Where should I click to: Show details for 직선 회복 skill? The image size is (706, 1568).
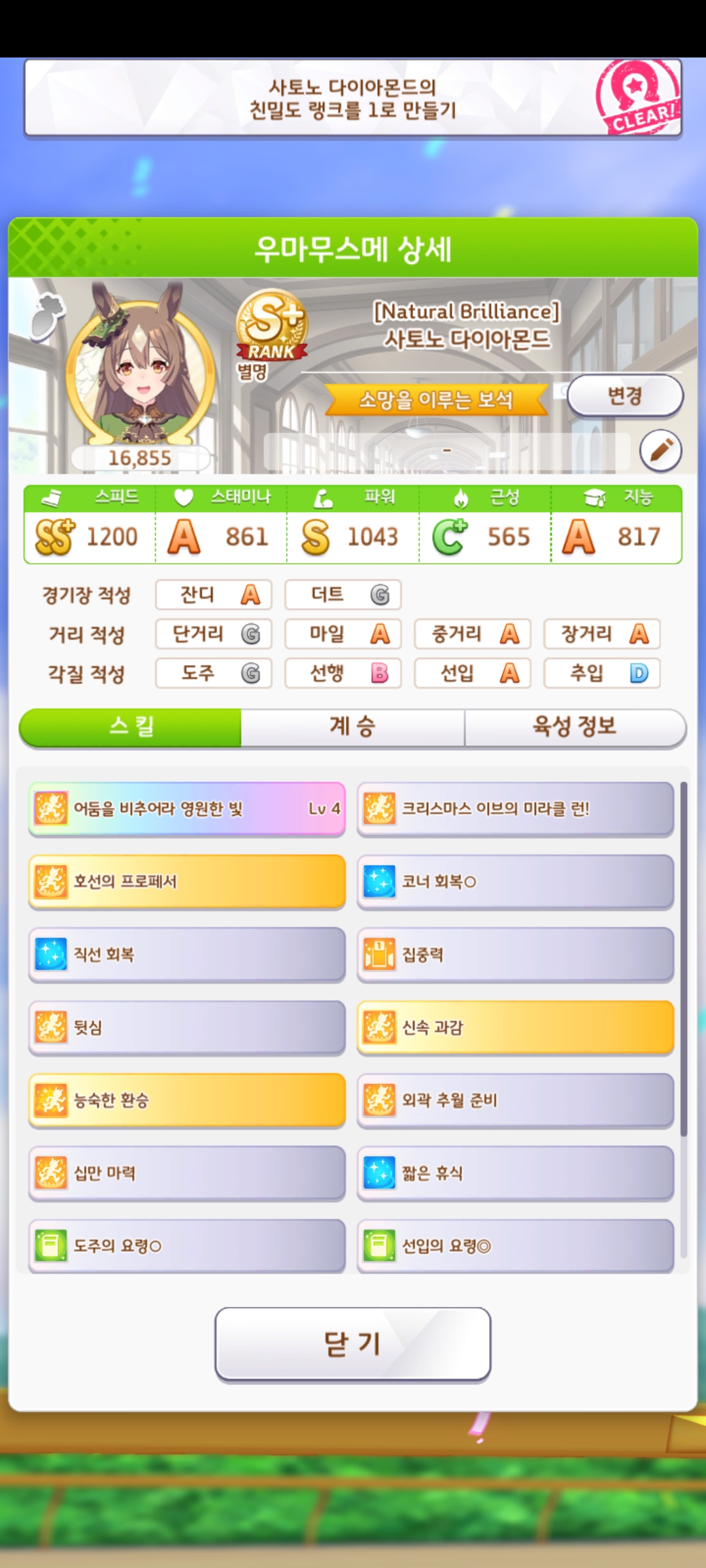[187, 955]
